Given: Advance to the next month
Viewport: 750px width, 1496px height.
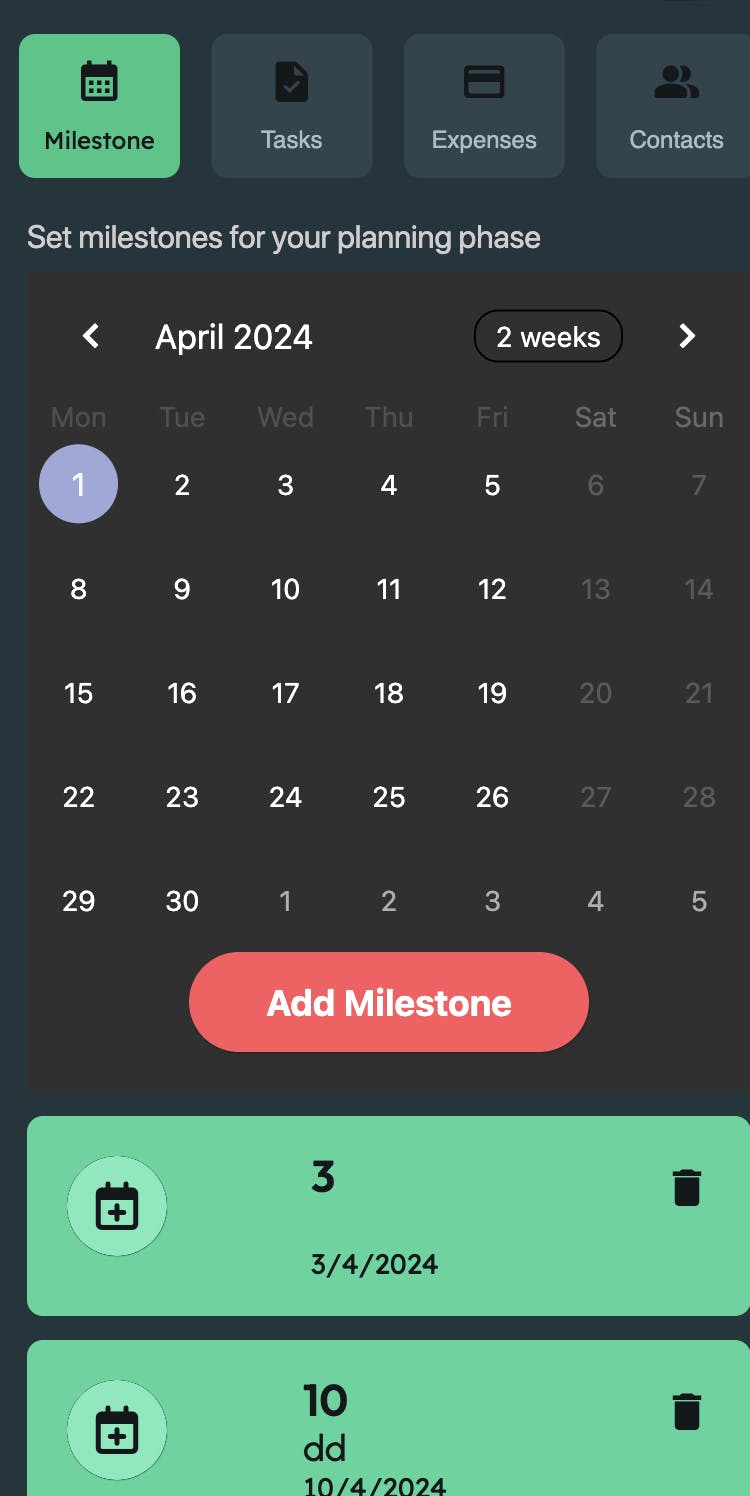Looking at the screenshot, I should point(687,336).
